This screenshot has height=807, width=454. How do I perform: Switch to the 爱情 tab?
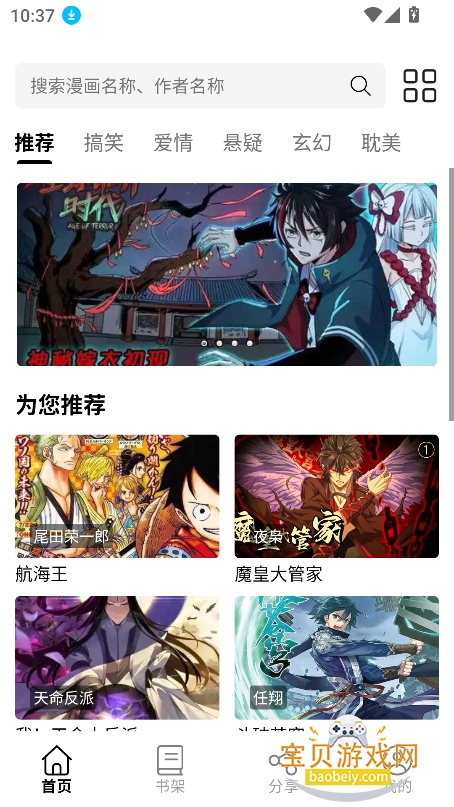173,143
